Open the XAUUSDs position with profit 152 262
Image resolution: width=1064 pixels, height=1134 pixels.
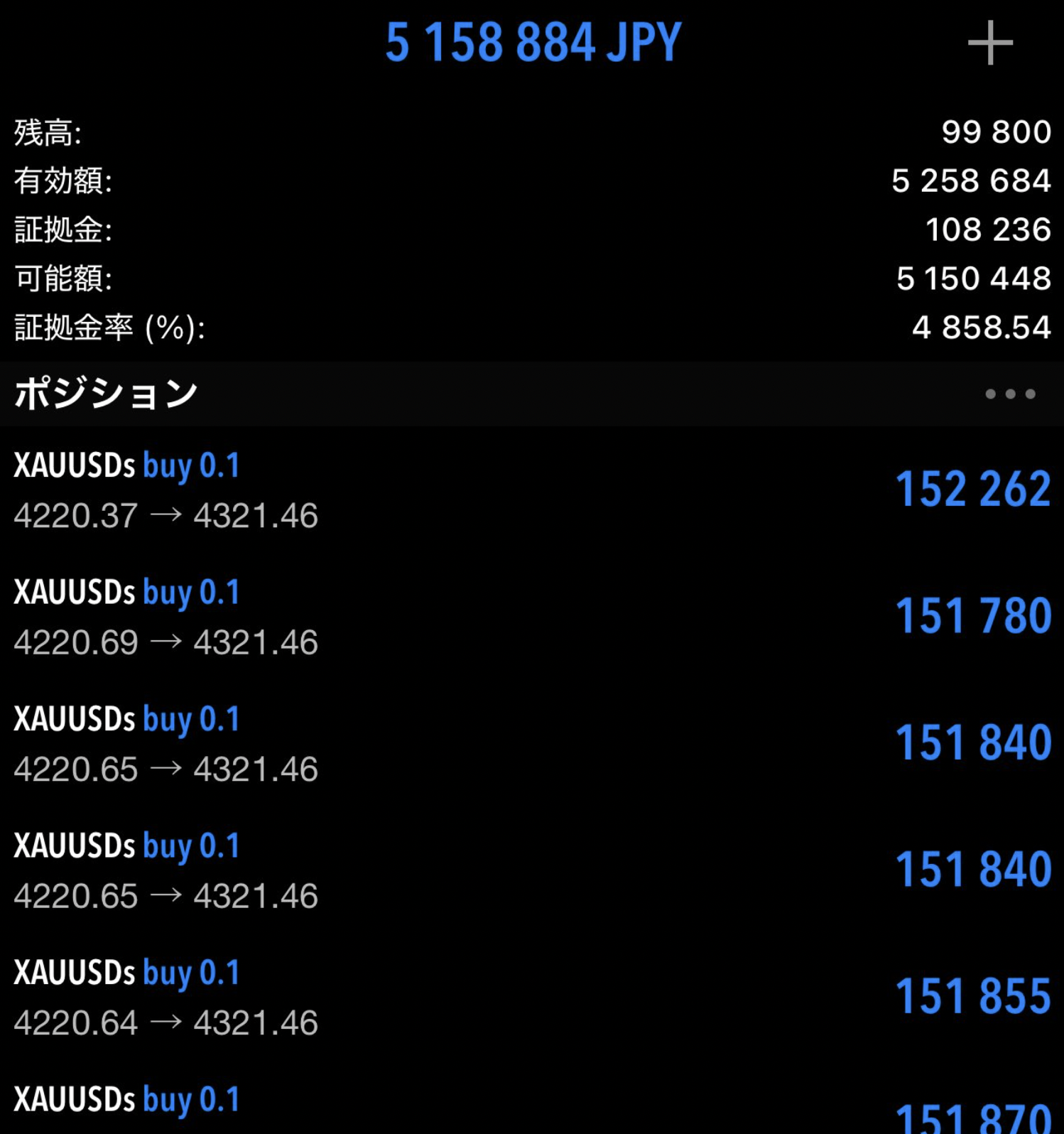pos(531,490)
